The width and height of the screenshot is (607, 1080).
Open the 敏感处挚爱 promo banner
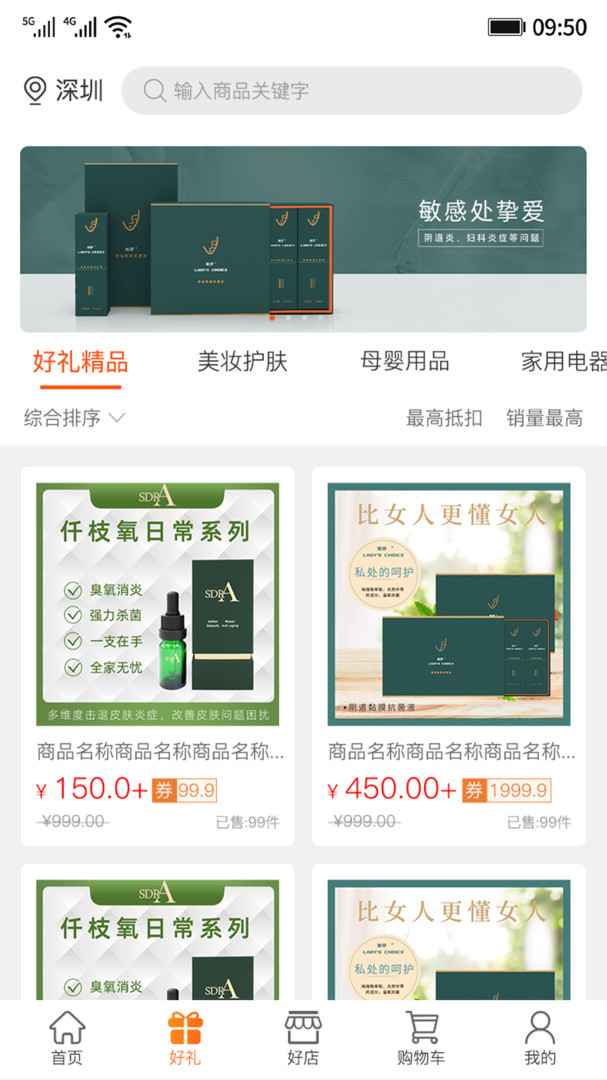click(x=303, y=239)
